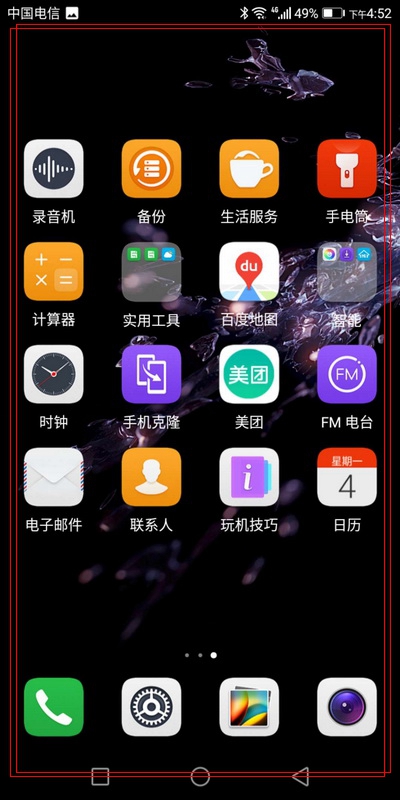Screen dimensions: 400x800
Task: Tap the system home button
Action: [200, 777]
